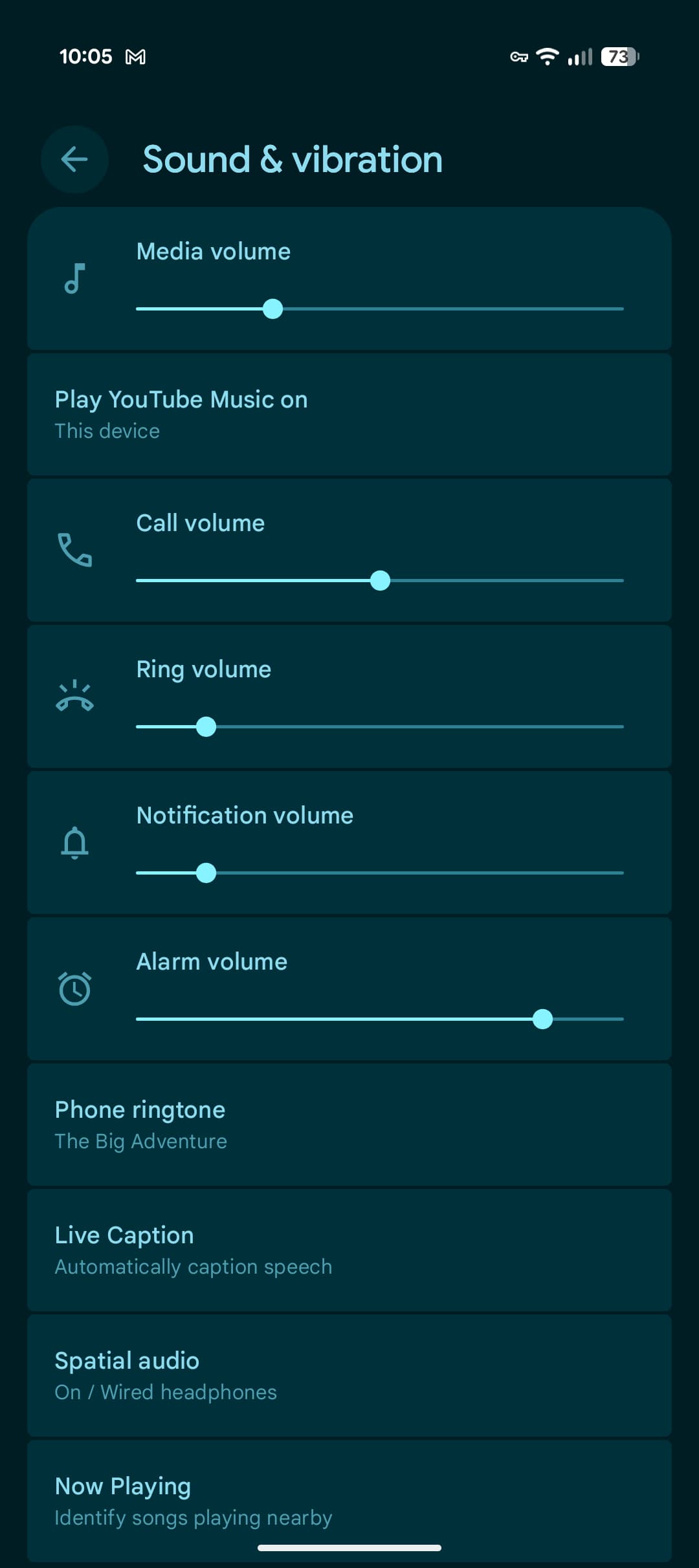
Task: Tap the bell icon by Notification volume
Action: (75, 842)
